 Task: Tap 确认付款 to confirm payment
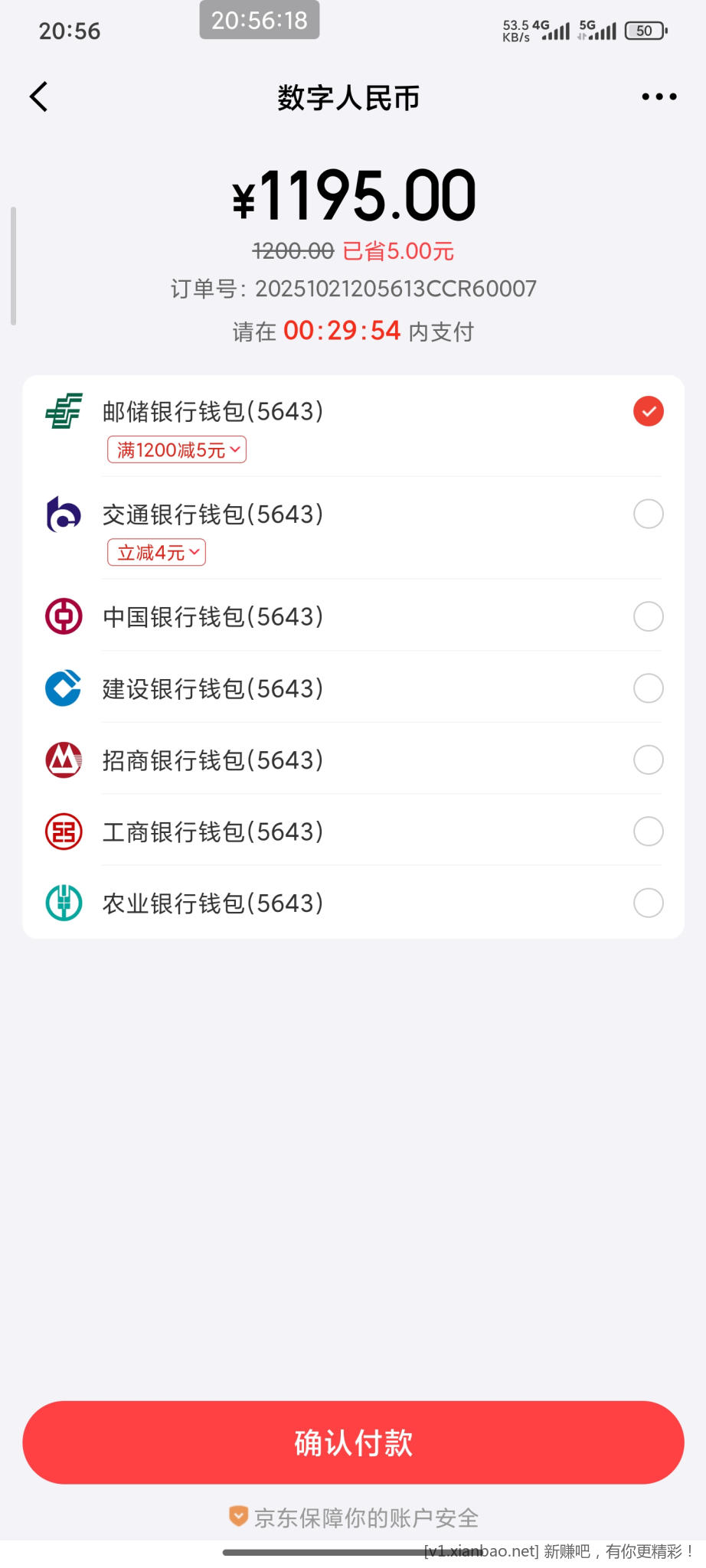pyautogui.click(x=353, y=1442)
